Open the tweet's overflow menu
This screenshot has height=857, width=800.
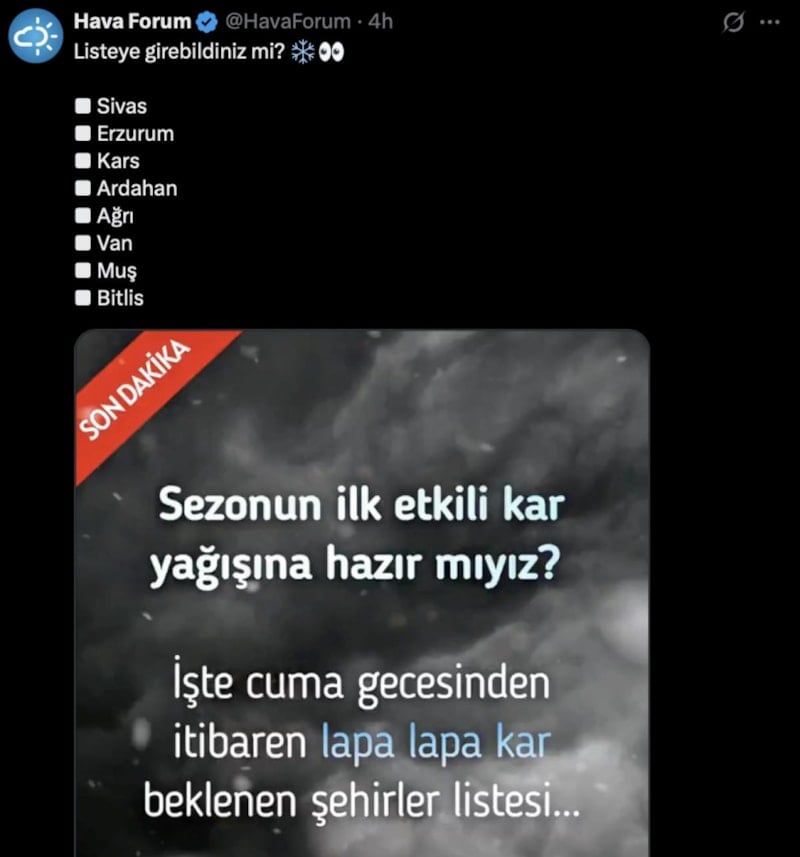(768, 22)
